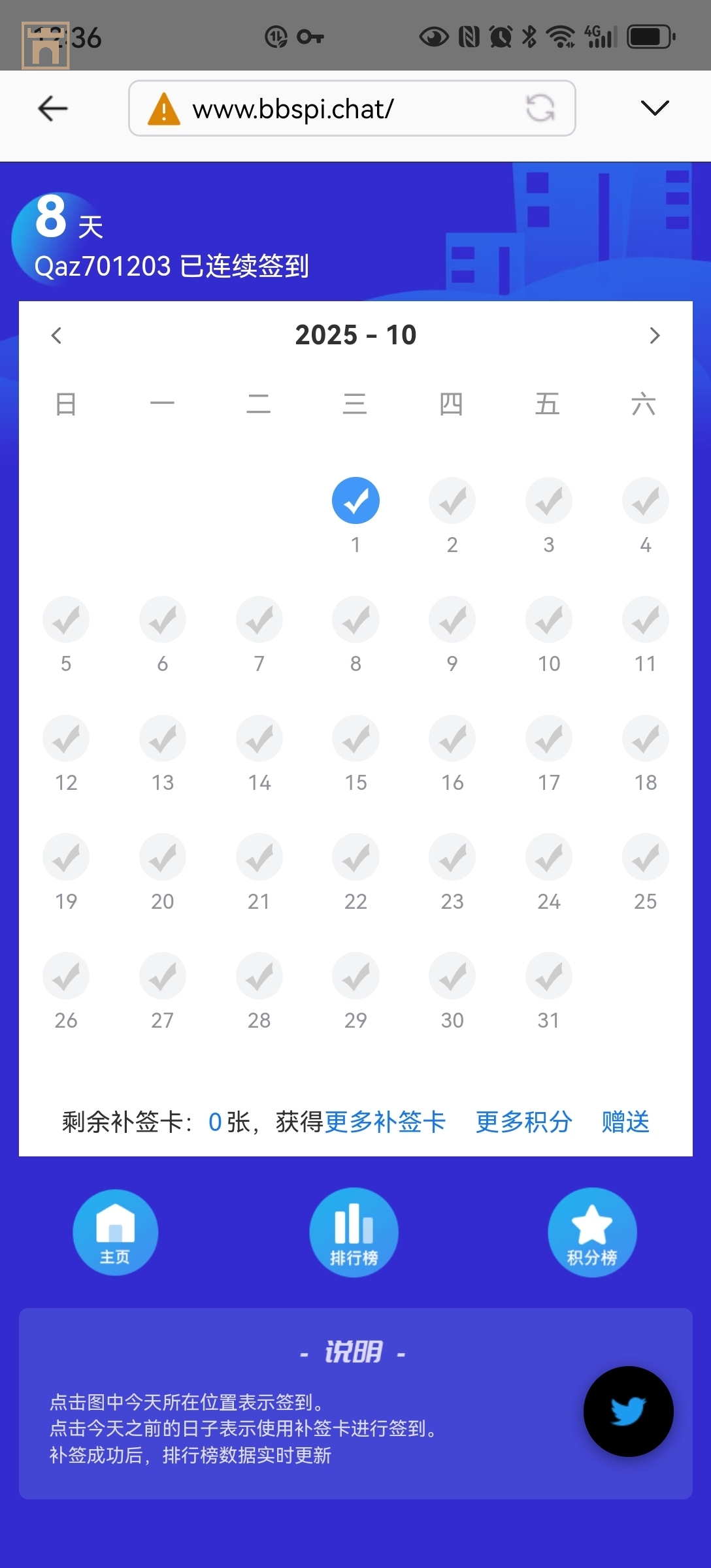
Task: Go to next month in calendar
Action: 654,336
